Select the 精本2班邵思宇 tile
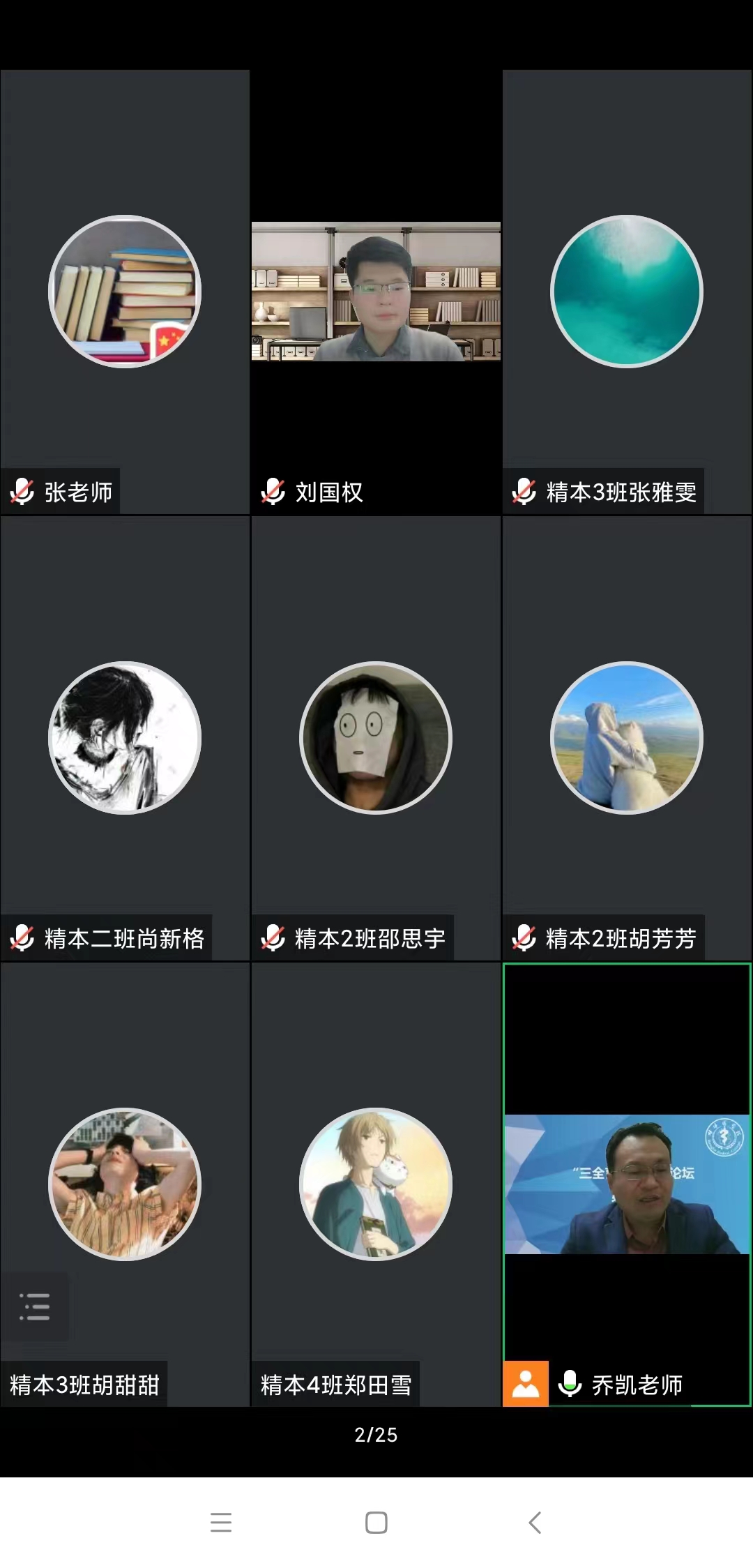The height and width of the screenshot is (1568, 753). [x=376, y=738]
